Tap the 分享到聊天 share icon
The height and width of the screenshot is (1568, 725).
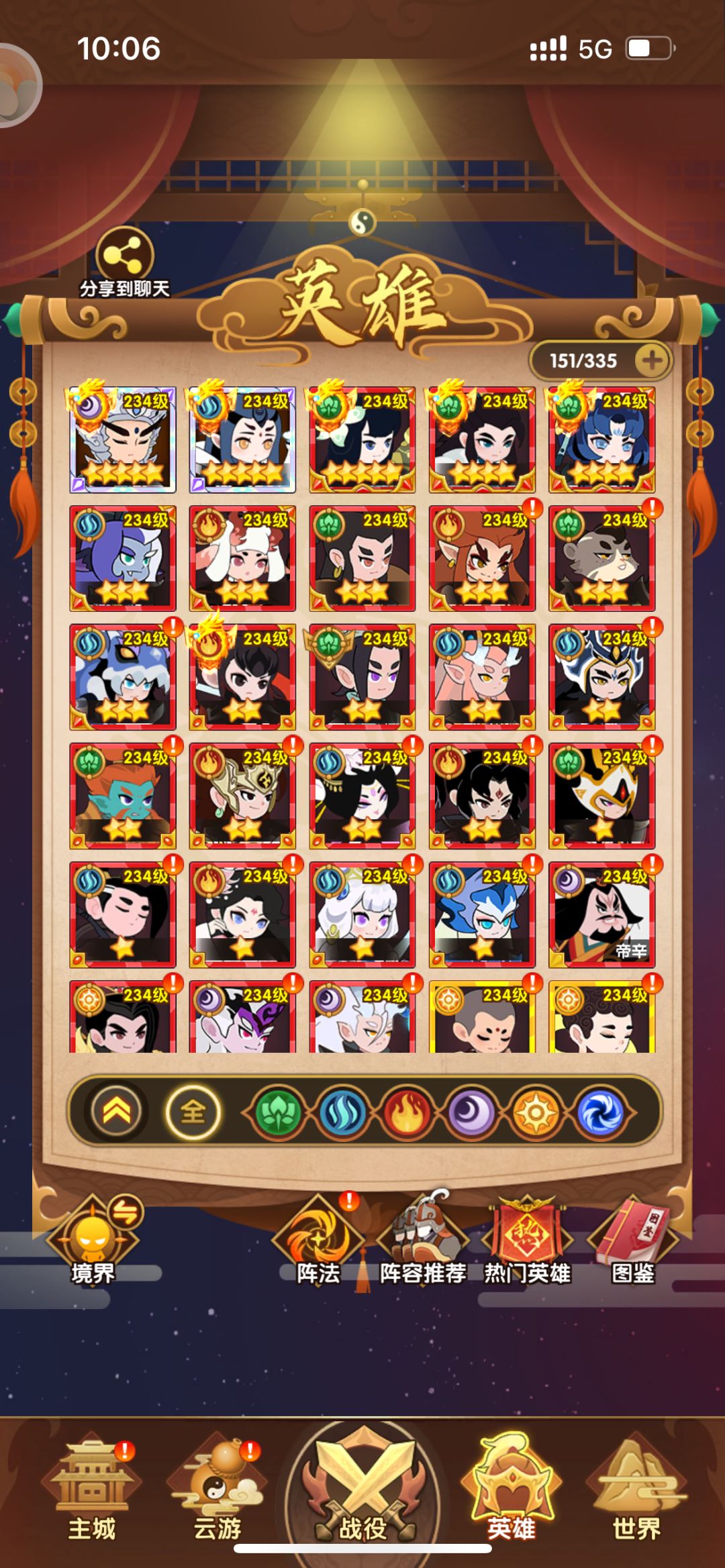click(x=125, y=256)
